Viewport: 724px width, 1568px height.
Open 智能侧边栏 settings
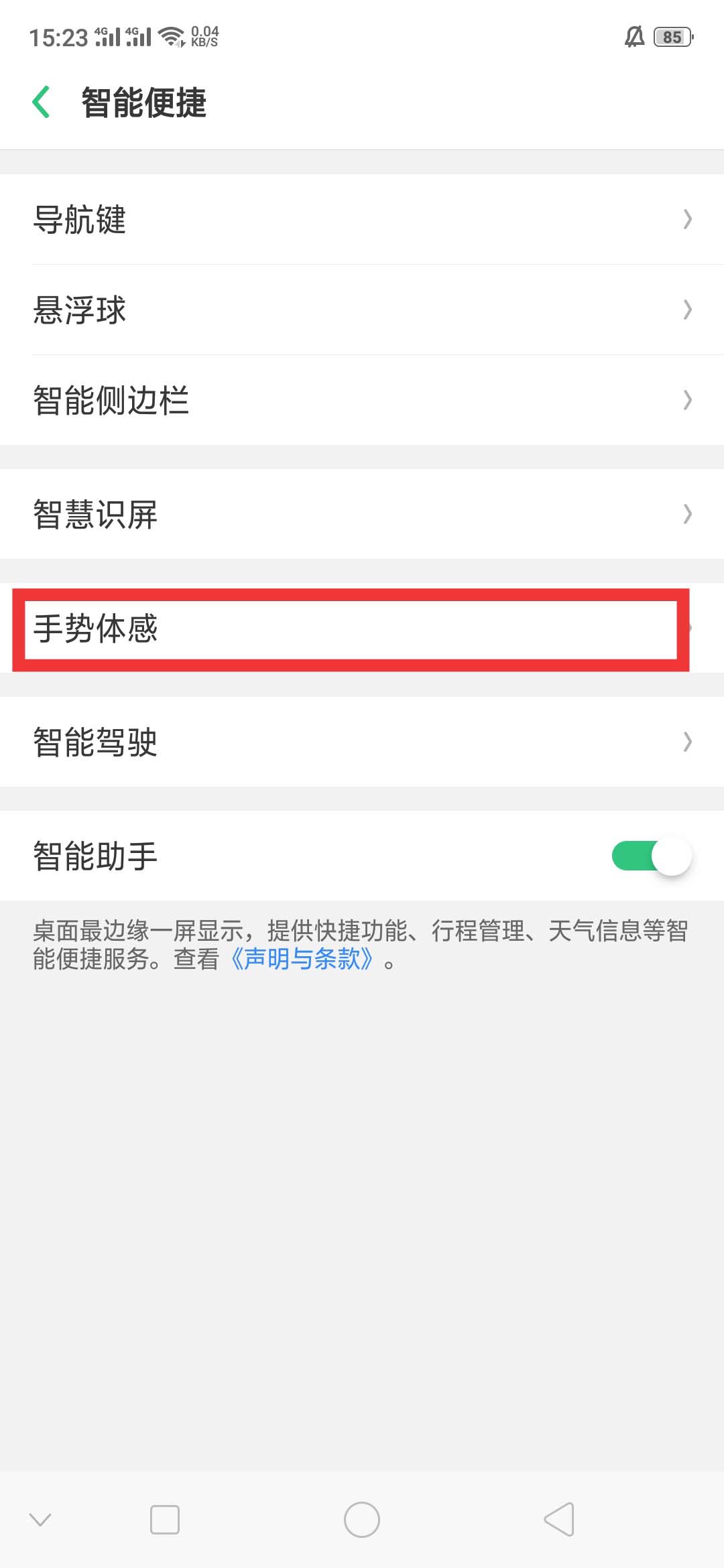362,400
